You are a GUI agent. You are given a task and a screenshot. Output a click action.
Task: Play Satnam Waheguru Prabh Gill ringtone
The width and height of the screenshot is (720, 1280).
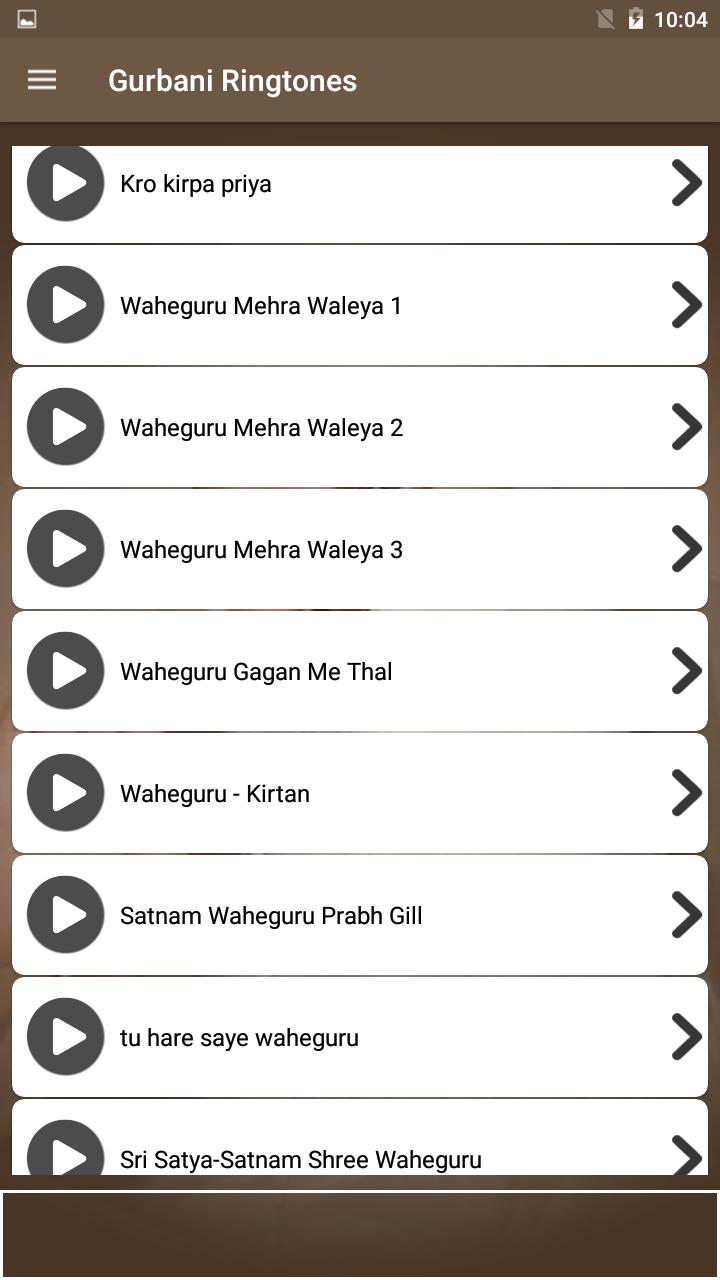tap(66, 915)
